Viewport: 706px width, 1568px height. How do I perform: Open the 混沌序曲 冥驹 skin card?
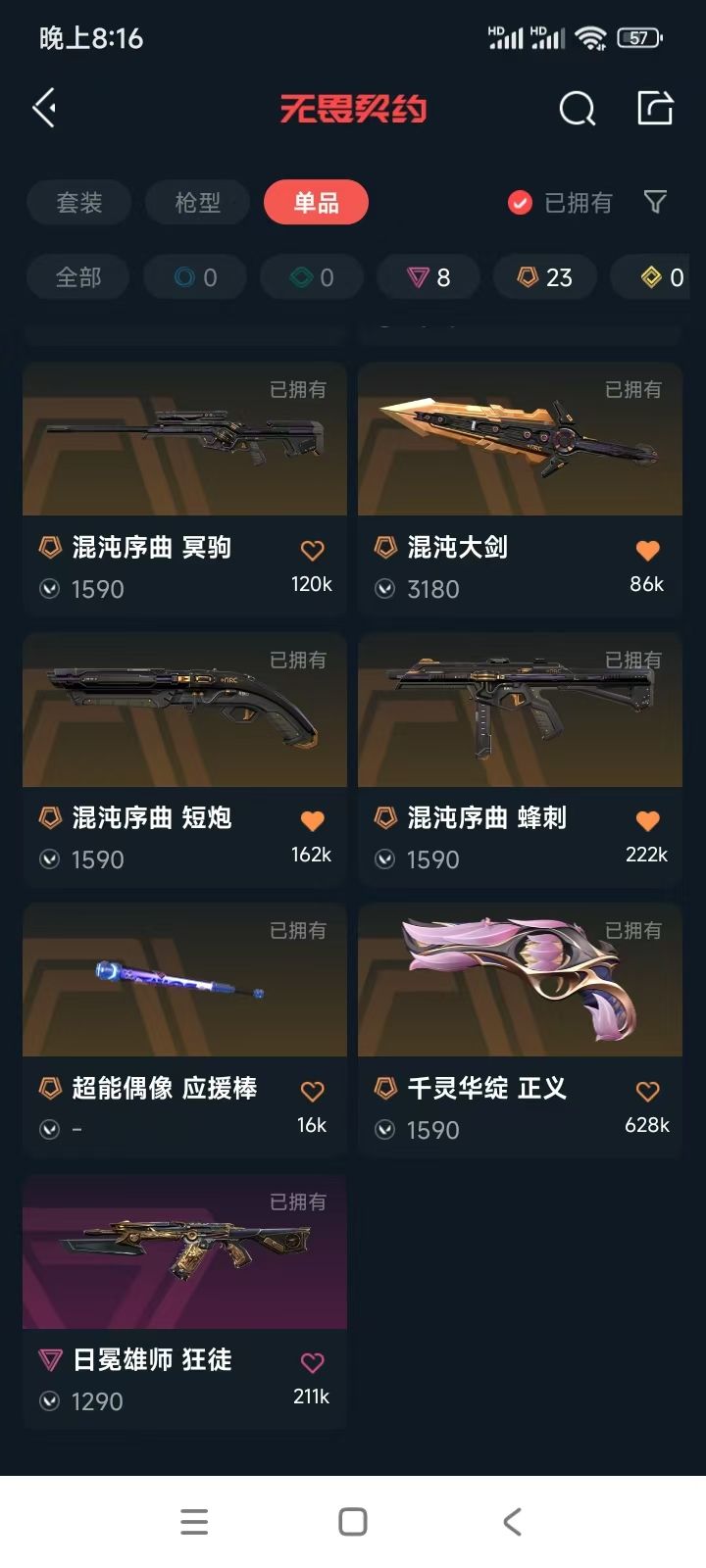pos(184,488)
